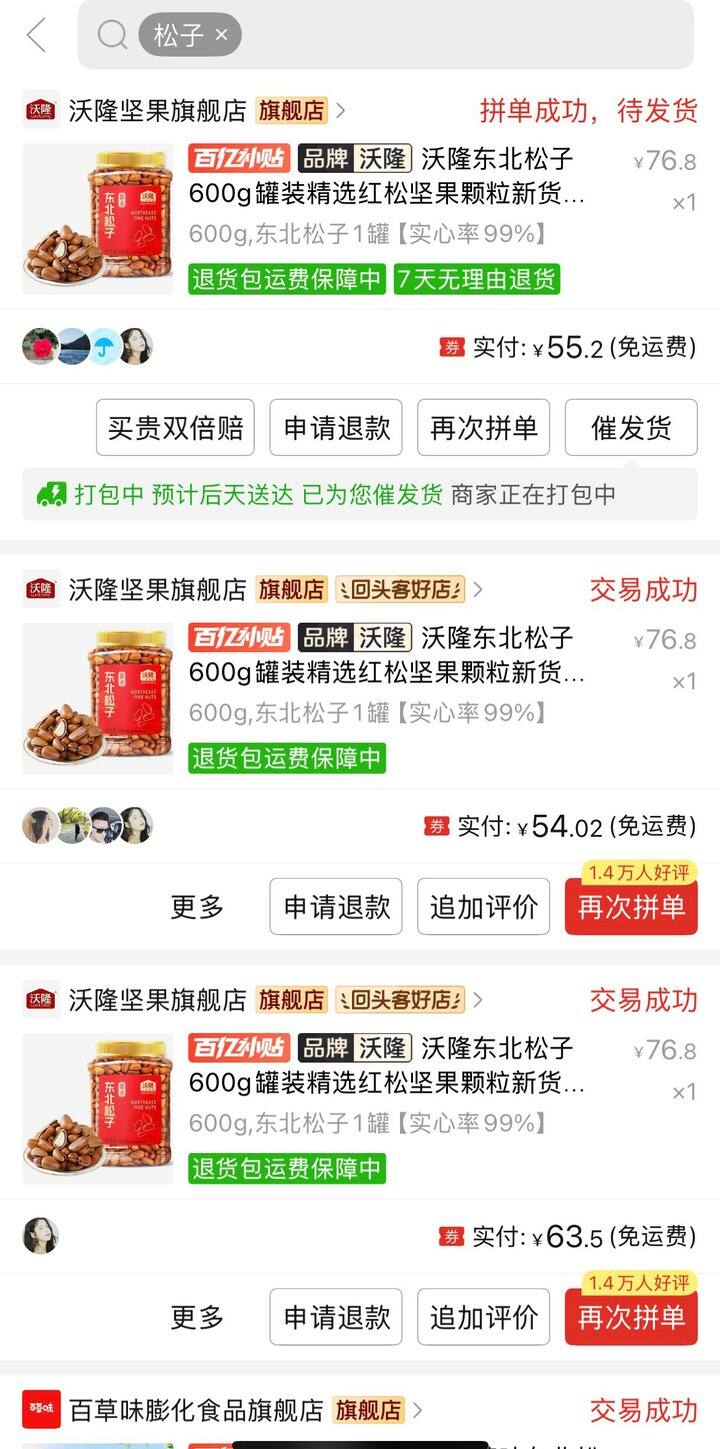Go back with the top-left arrow
This screenshot has width=720, height=1449.
pos(37,36)
